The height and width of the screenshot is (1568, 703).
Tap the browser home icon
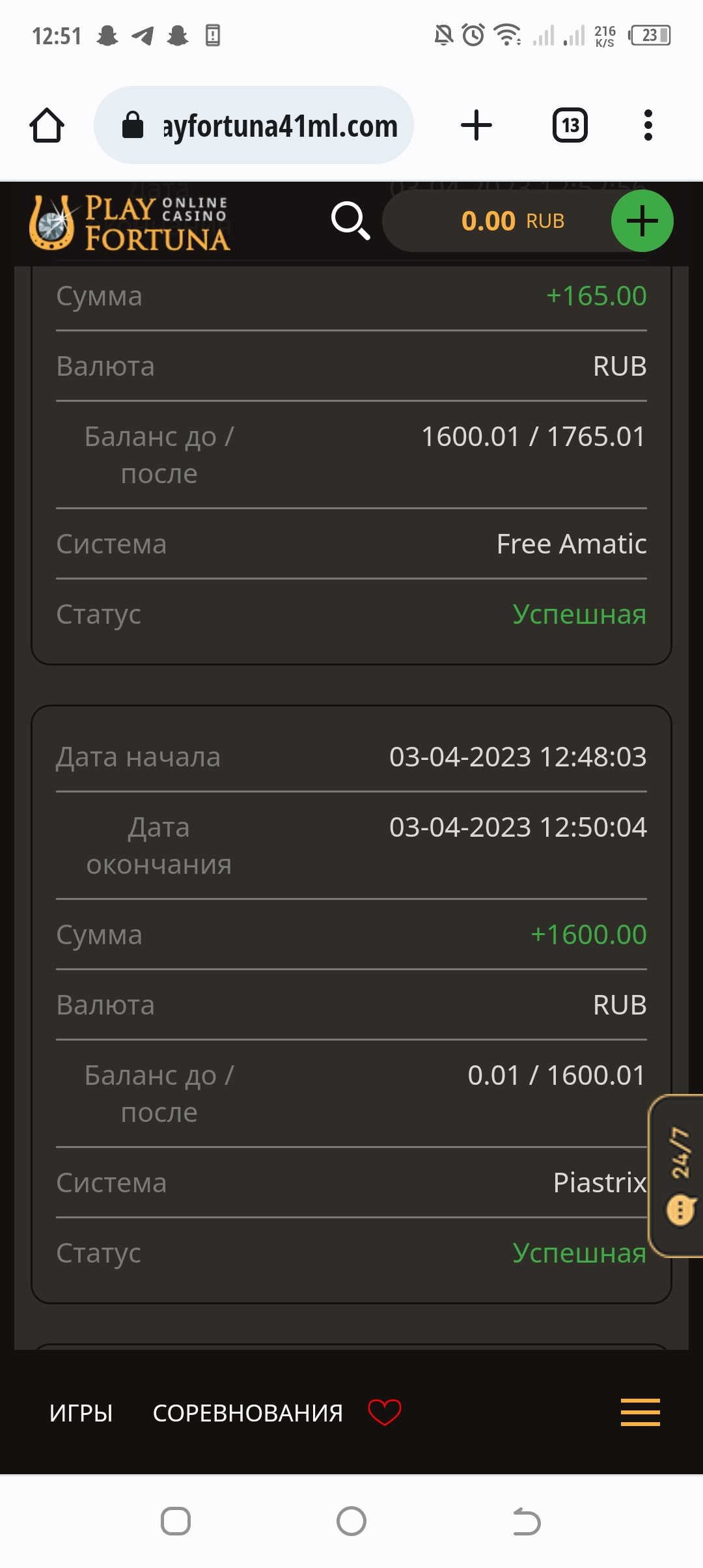coord(47,125)
